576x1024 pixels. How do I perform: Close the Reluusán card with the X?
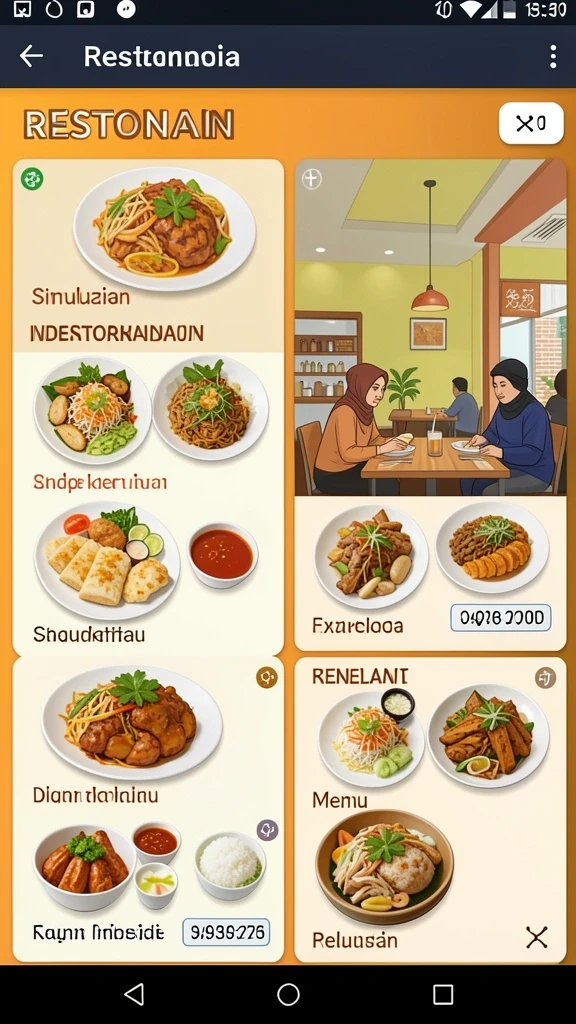coord(537,938)
